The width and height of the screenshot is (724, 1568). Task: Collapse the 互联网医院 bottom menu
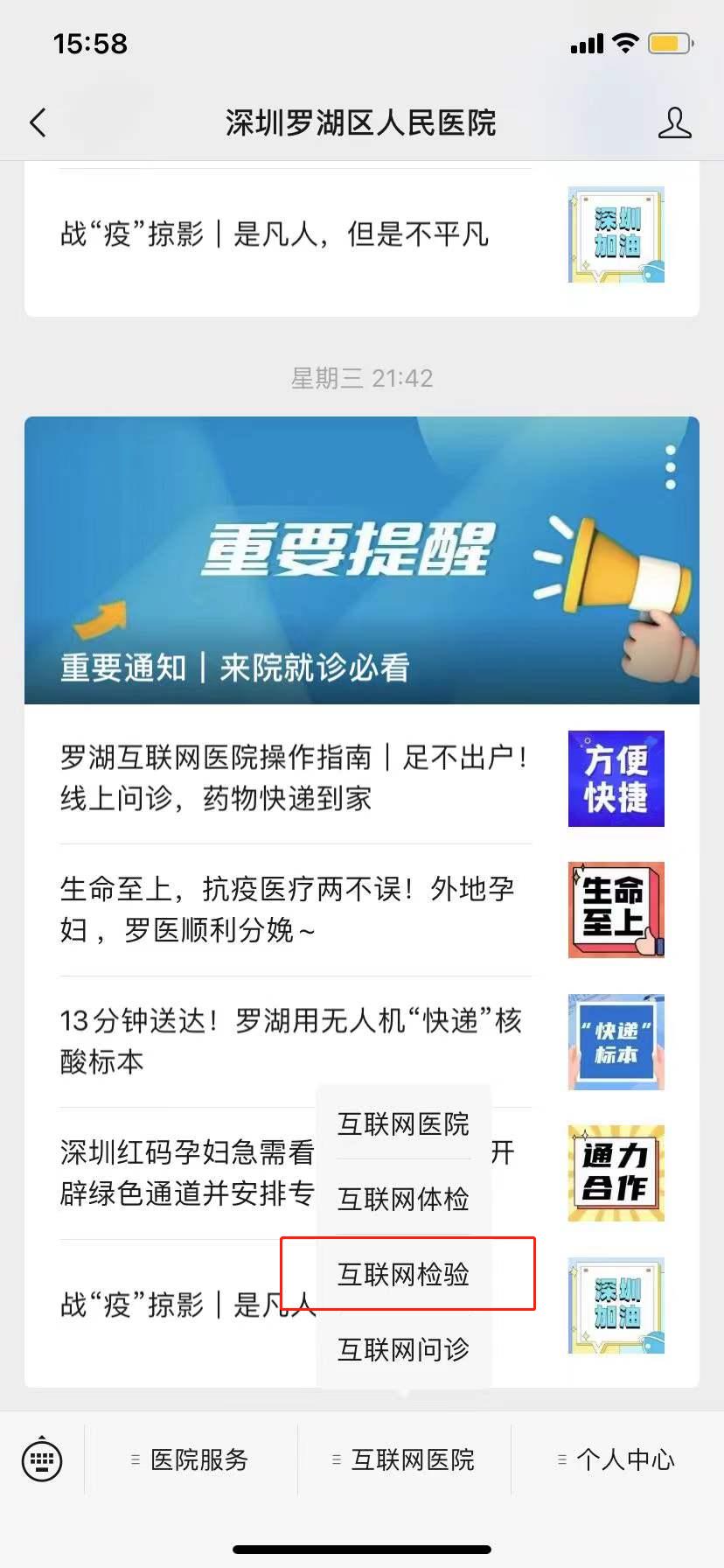tap(404, 1459)
